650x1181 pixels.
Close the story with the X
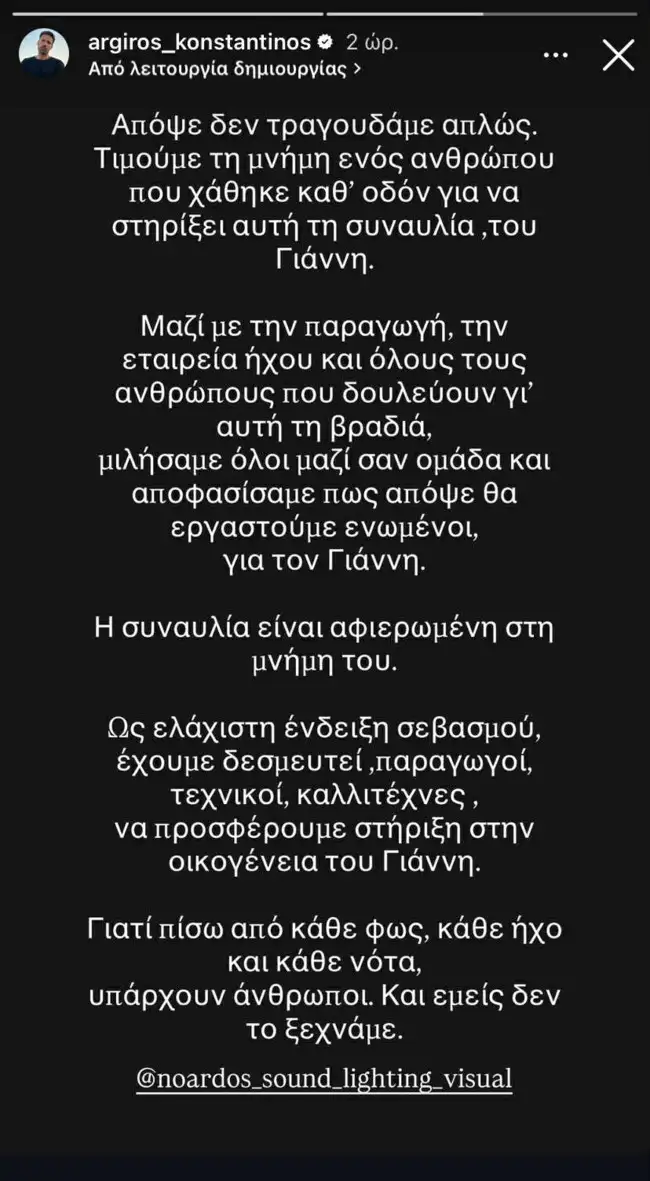618,55
